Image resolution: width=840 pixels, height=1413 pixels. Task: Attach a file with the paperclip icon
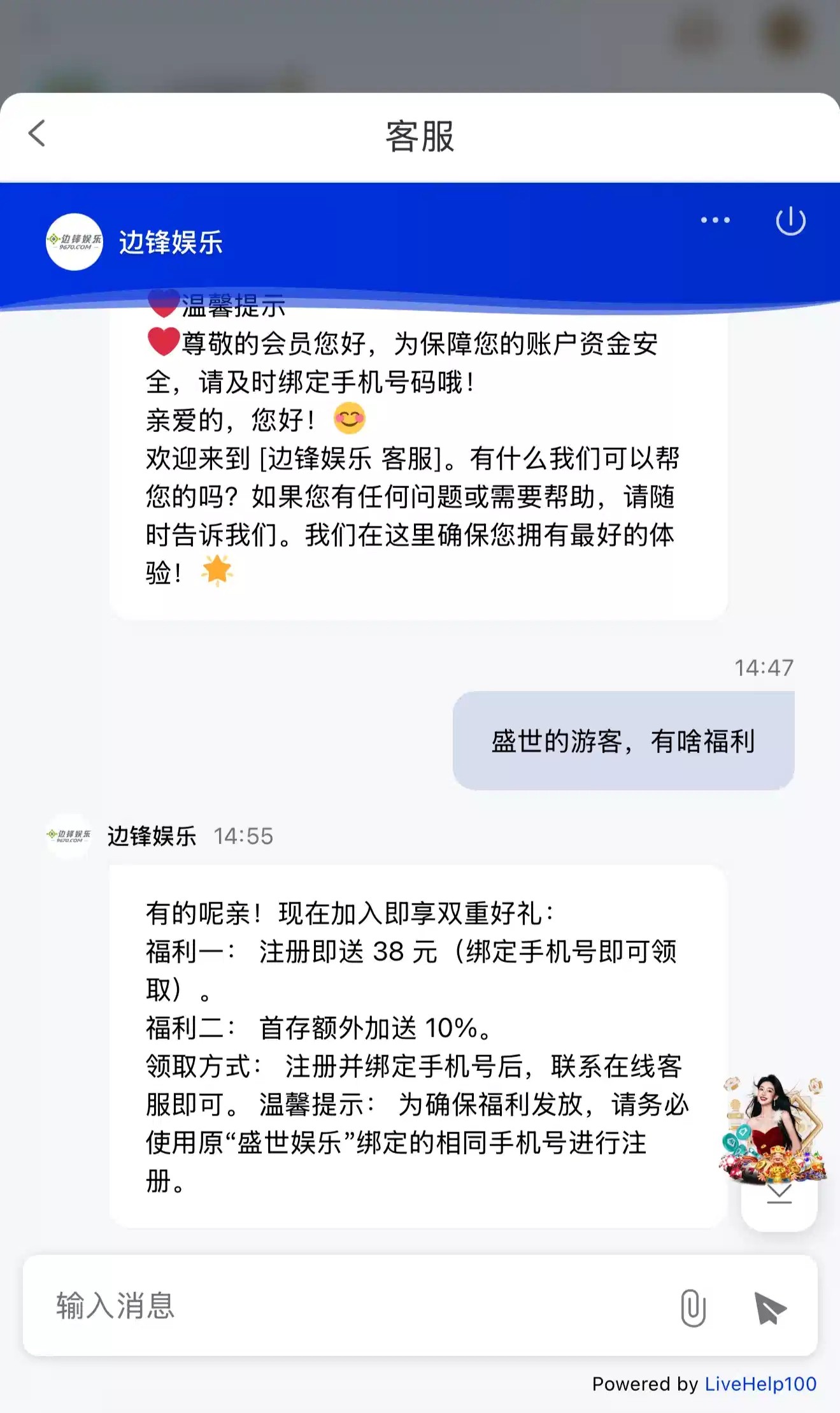click(693, 1308)
